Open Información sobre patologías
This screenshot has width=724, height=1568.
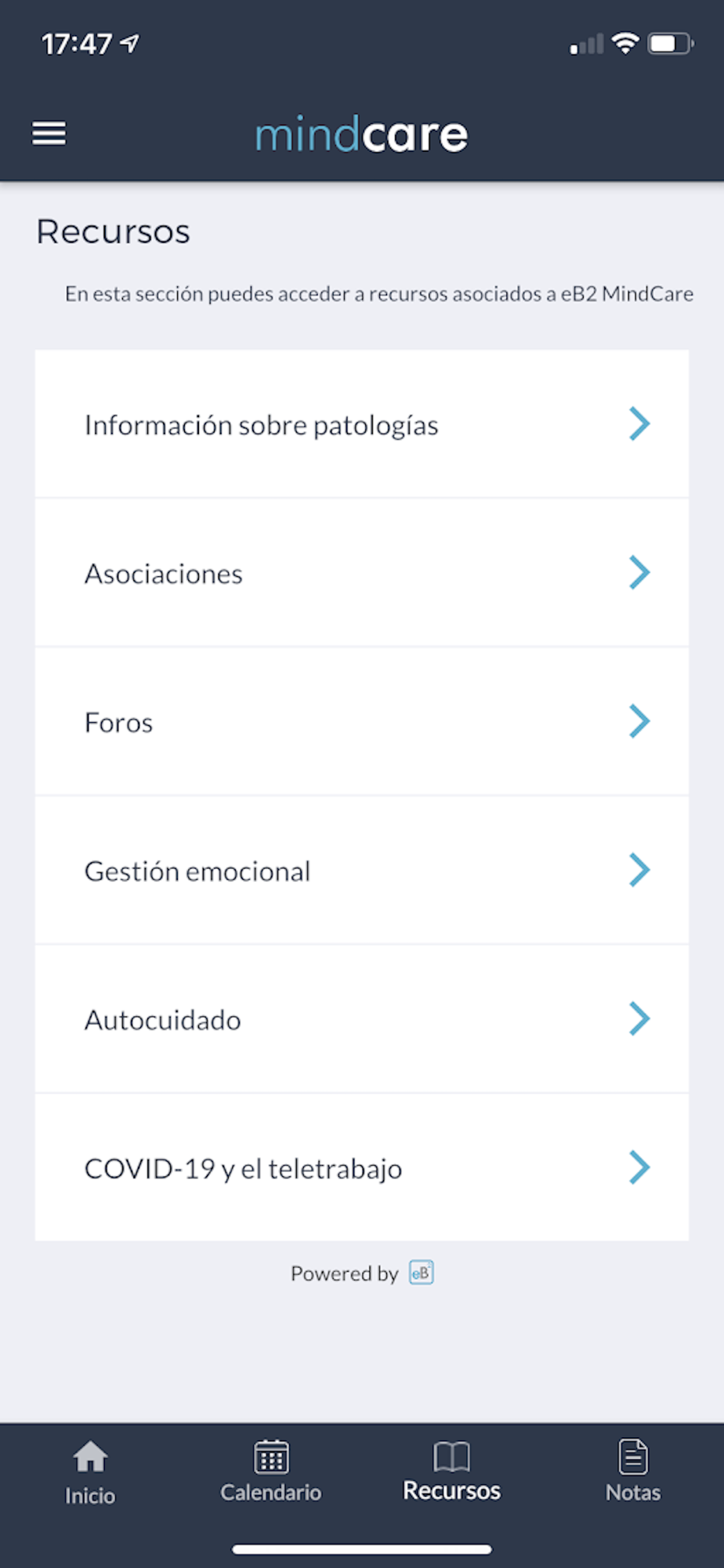click(362, 424)
